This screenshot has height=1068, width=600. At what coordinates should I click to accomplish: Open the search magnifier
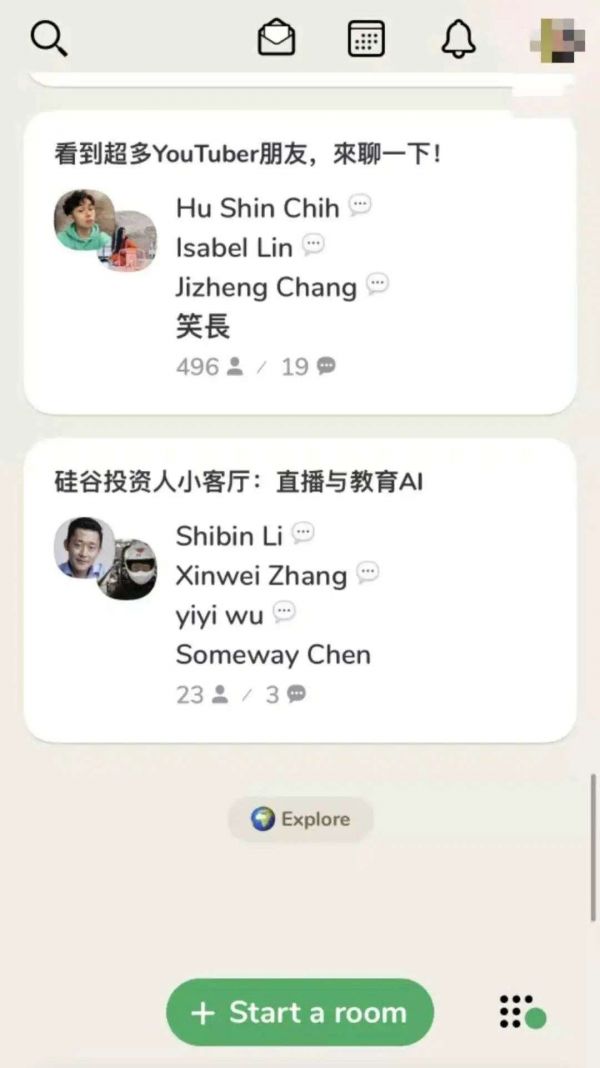pyautogui.click(x=49, y=39)
